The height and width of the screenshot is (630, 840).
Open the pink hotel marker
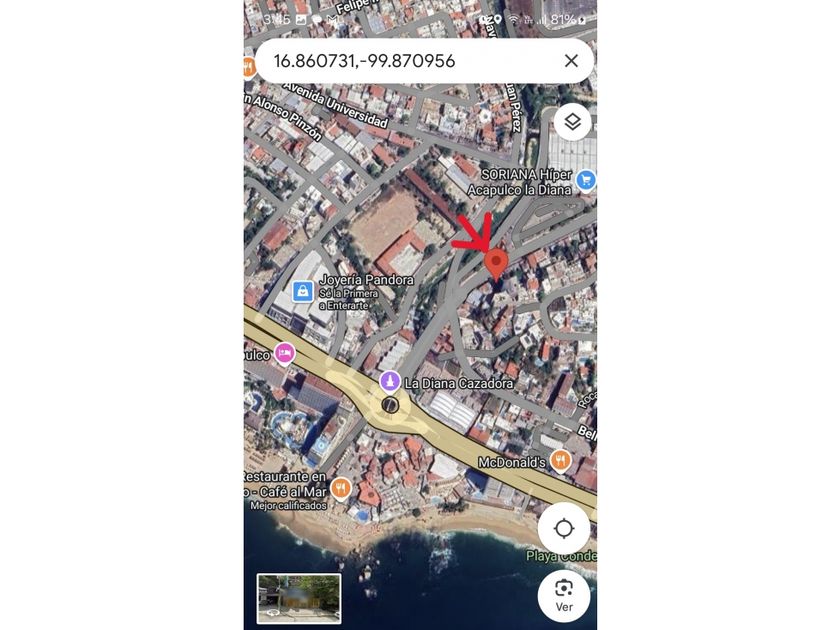click(x=284, y=354)
